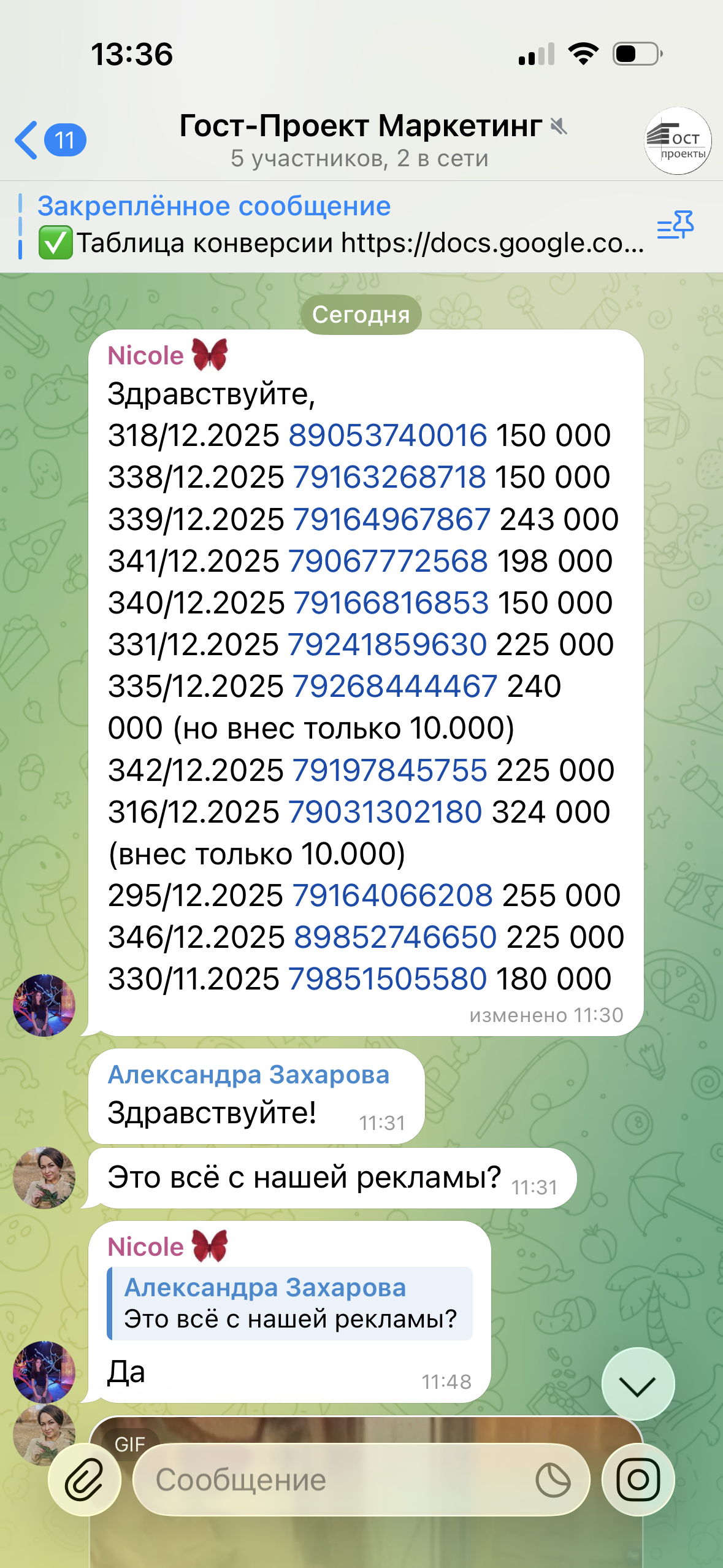Tap phone number 79031302180

[x=385, y=812]
